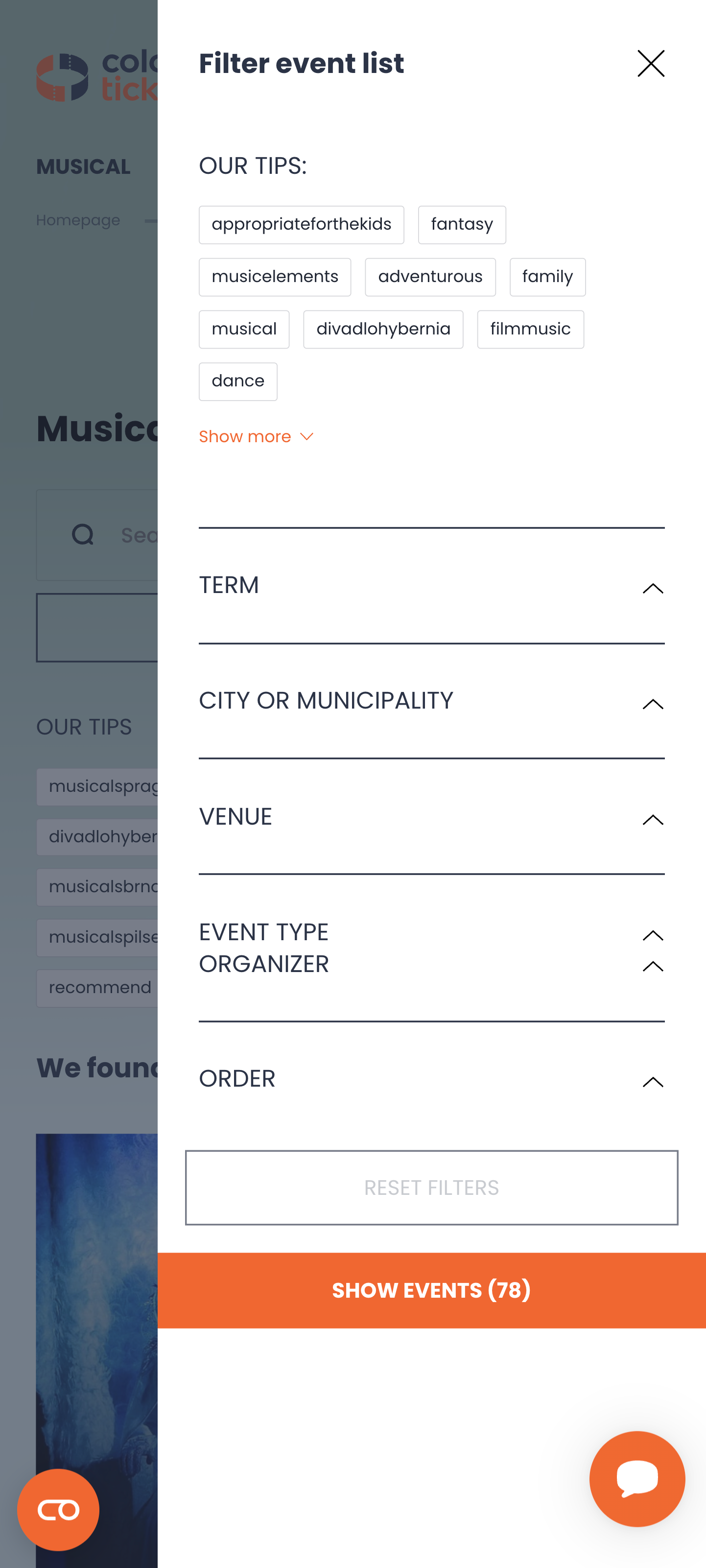Toggle the divadlohybernia filter tag
The width and height of the screenshot is (706, 1568).
pyautogui.click(x=383, y=329)
